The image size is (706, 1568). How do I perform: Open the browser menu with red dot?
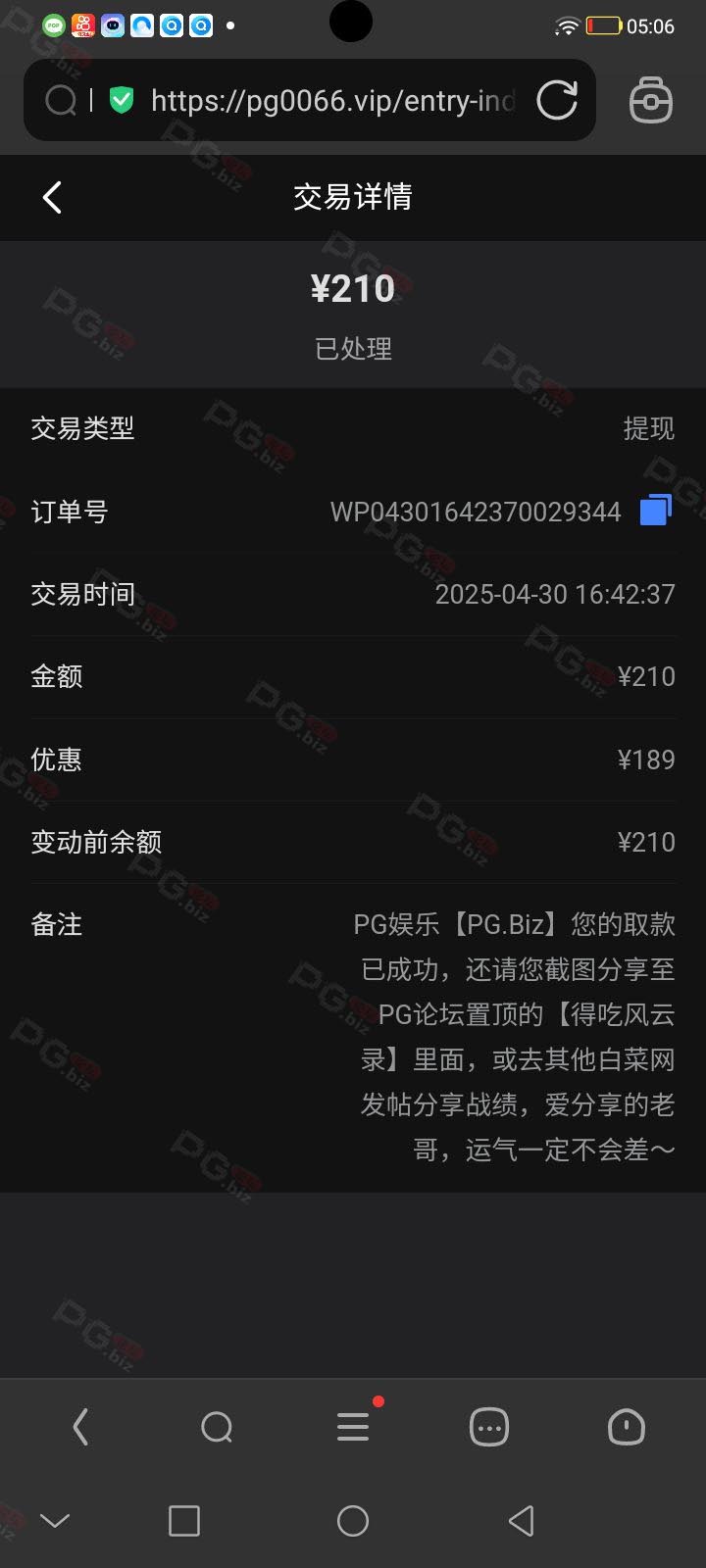(353, 1427)
